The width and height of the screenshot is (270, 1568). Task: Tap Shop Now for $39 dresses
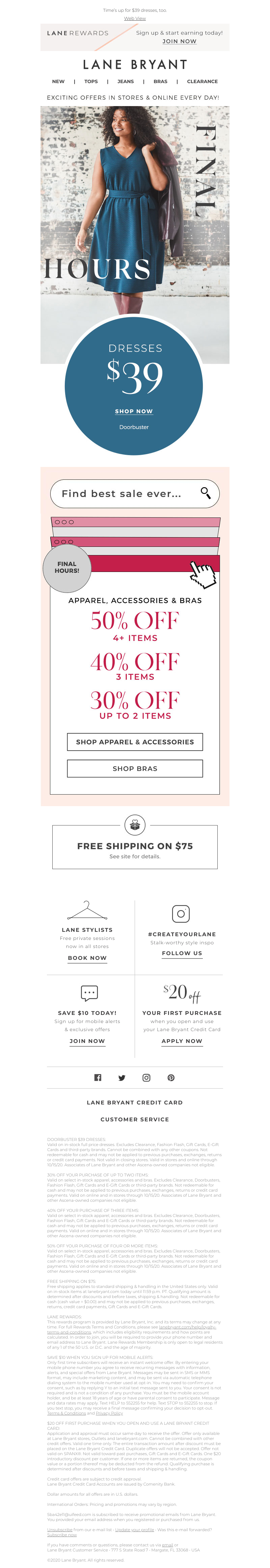coord(134,412)
